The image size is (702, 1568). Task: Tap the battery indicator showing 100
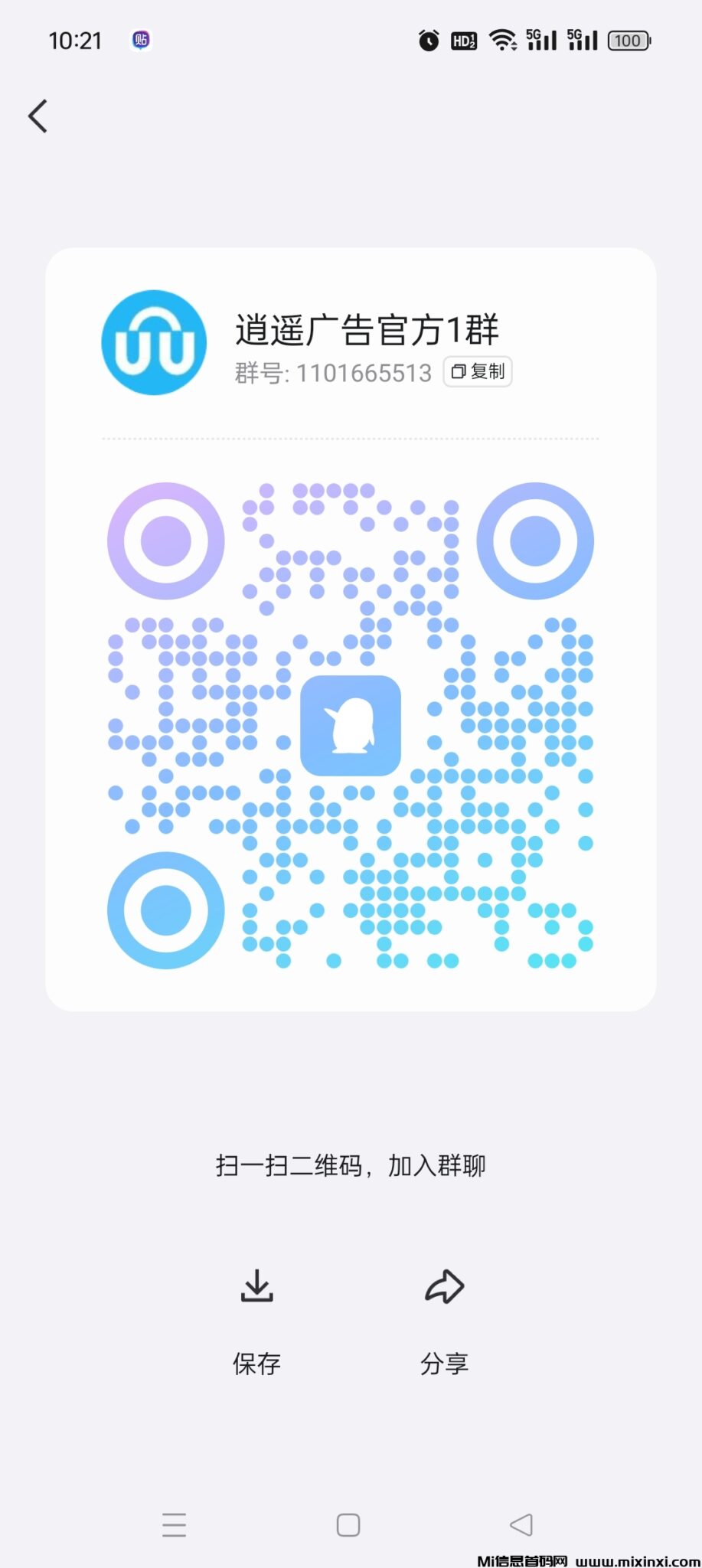[629, 40]
